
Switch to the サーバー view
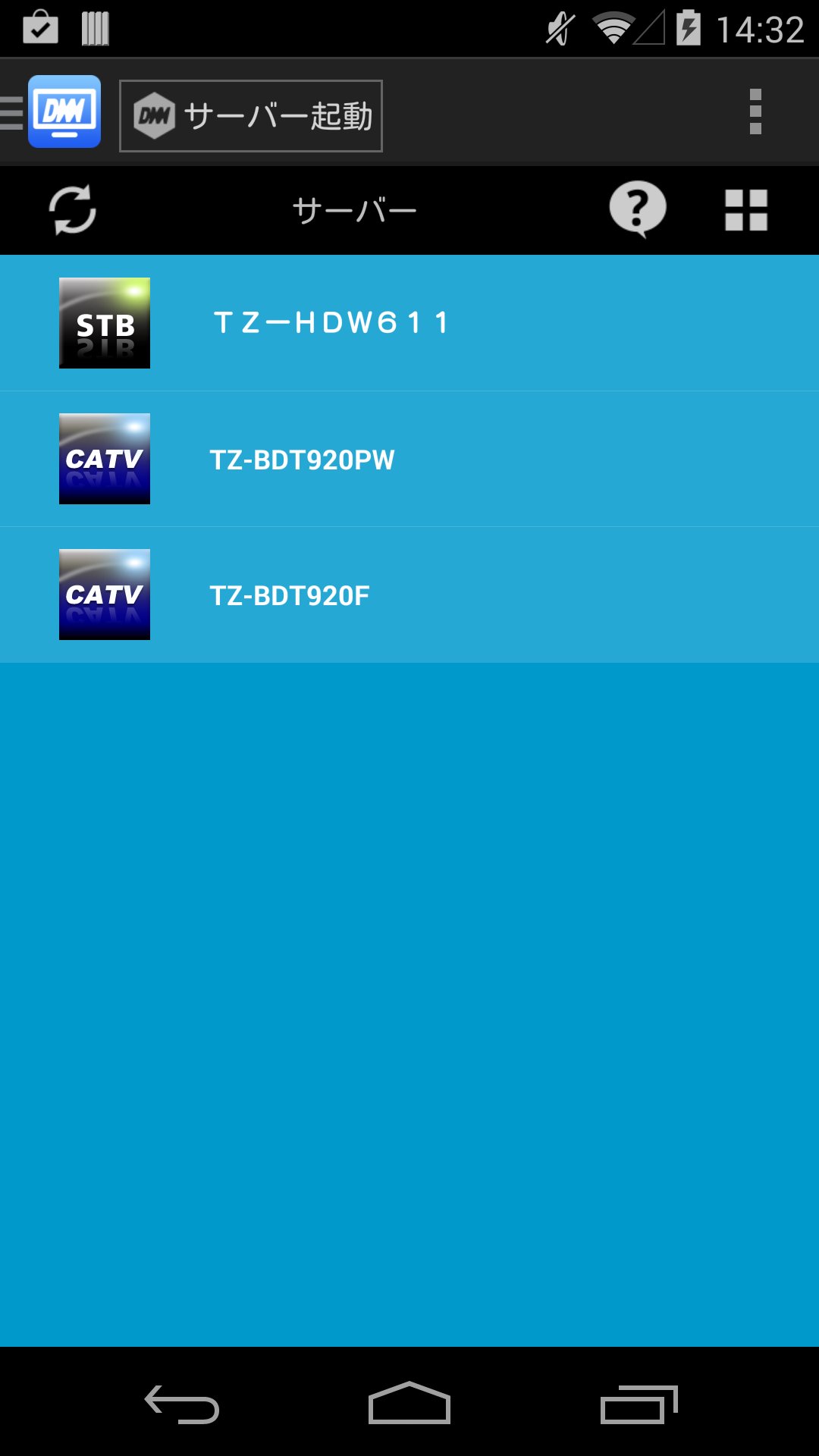tap(353, 209)
